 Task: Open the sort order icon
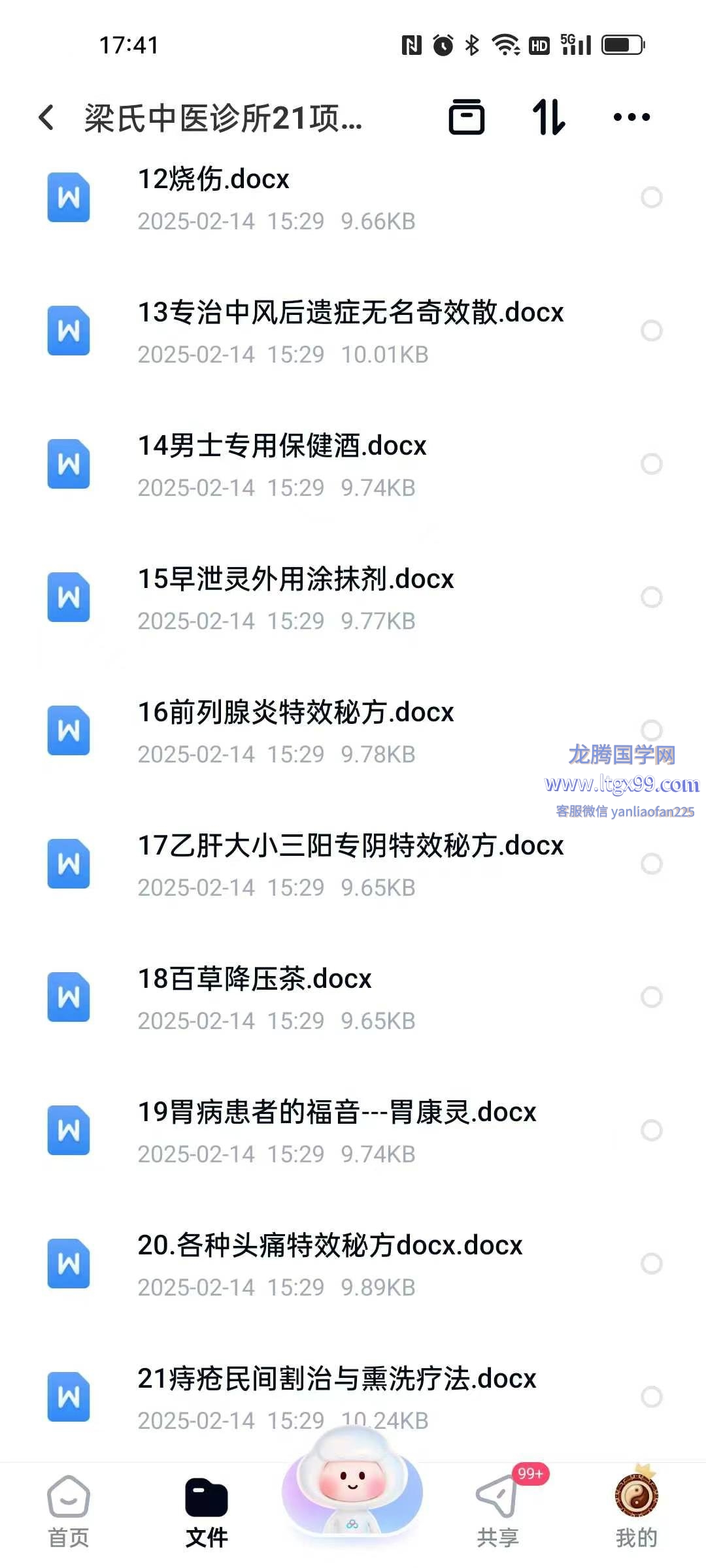[548, 118]
